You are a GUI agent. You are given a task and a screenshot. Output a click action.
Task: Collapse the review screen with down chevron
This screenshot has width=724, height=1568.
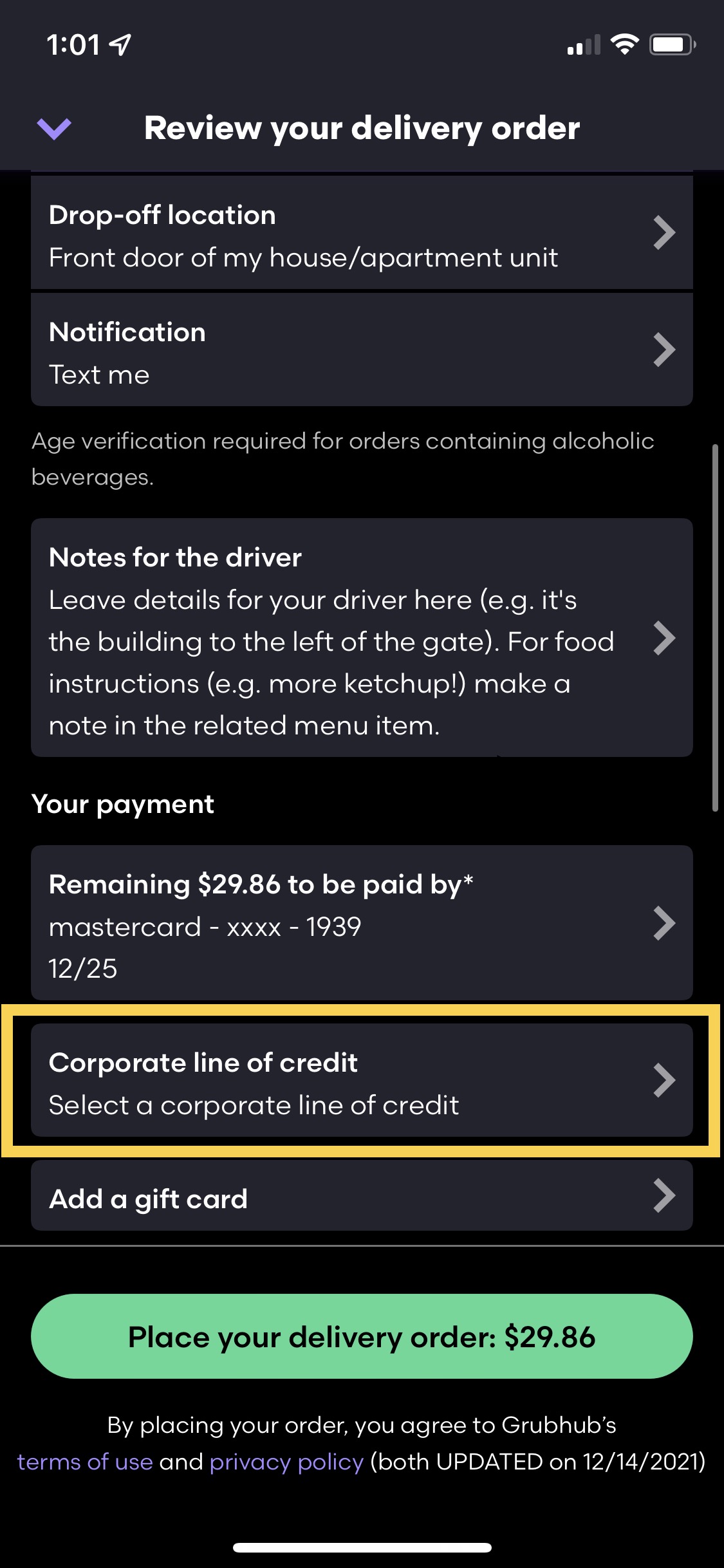54,129
